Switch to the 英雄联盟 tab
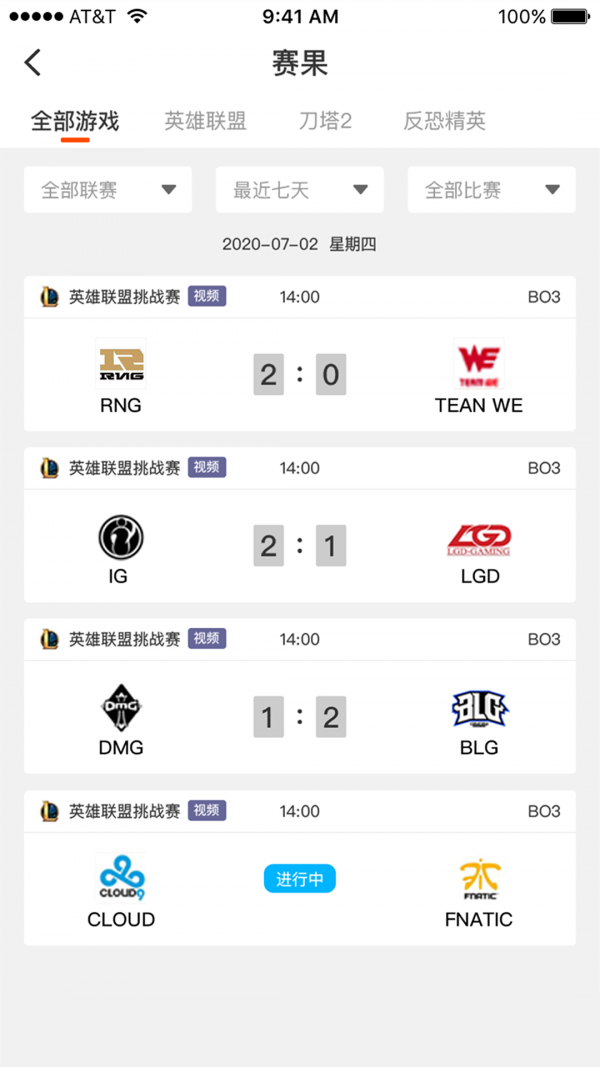The height and width of the screenshot is (1067, 600). pyautogui.click(x=205, y=122)
